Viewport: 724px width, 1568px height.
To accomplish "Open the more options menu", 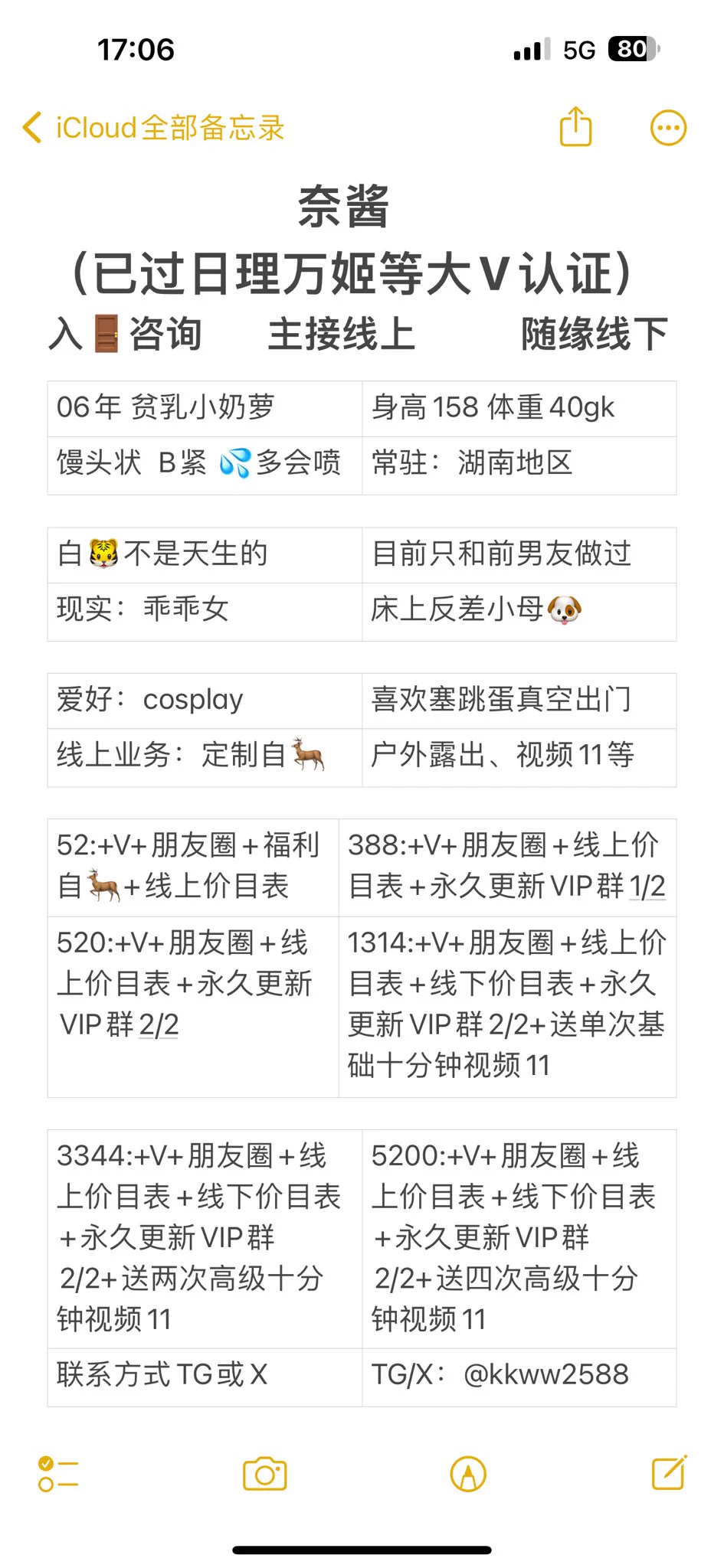I will 668,128.
